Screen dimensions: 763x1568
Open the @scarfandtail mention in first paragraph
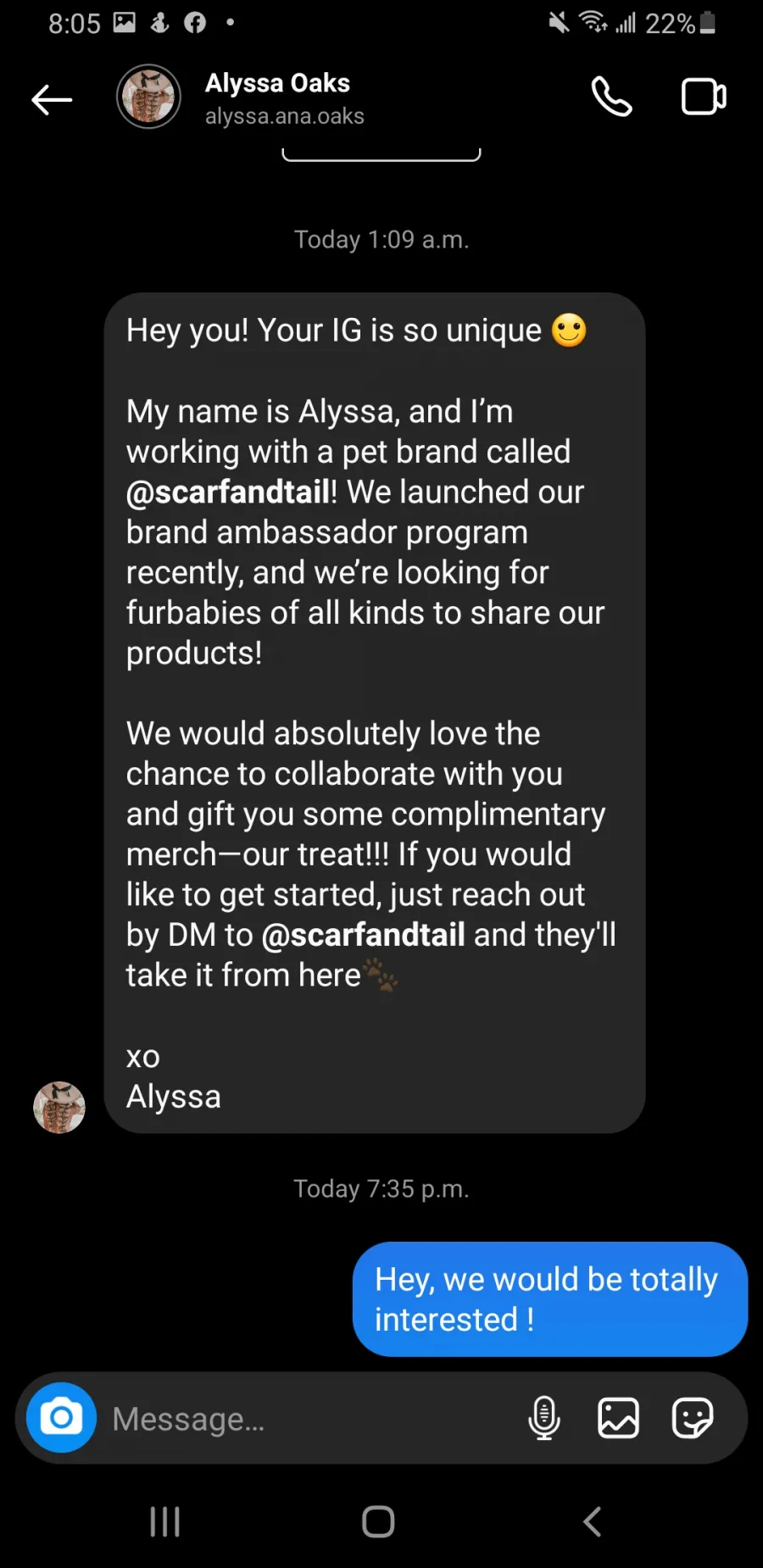click(228, 492)
